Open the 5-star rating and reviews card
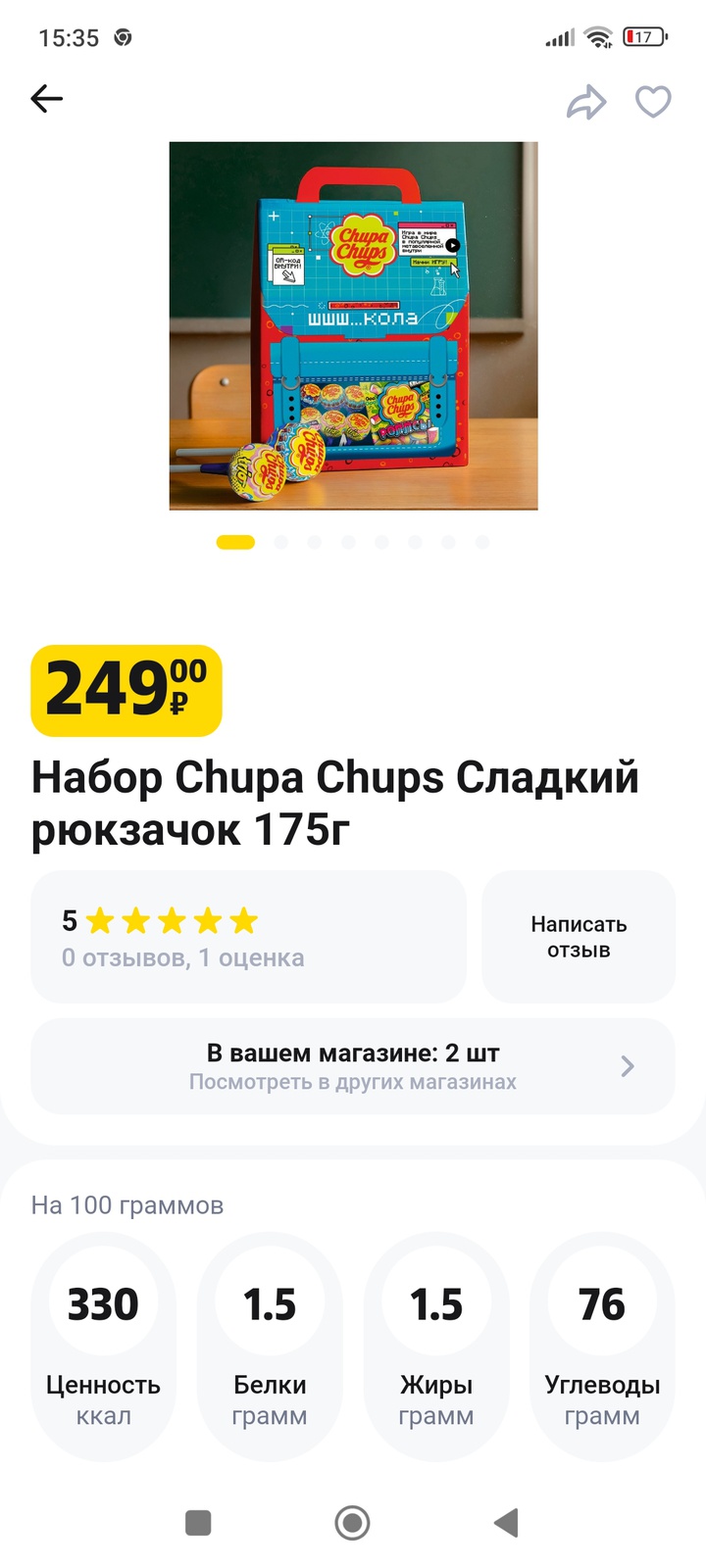706x1568 pixels. (x=248, y=937)
